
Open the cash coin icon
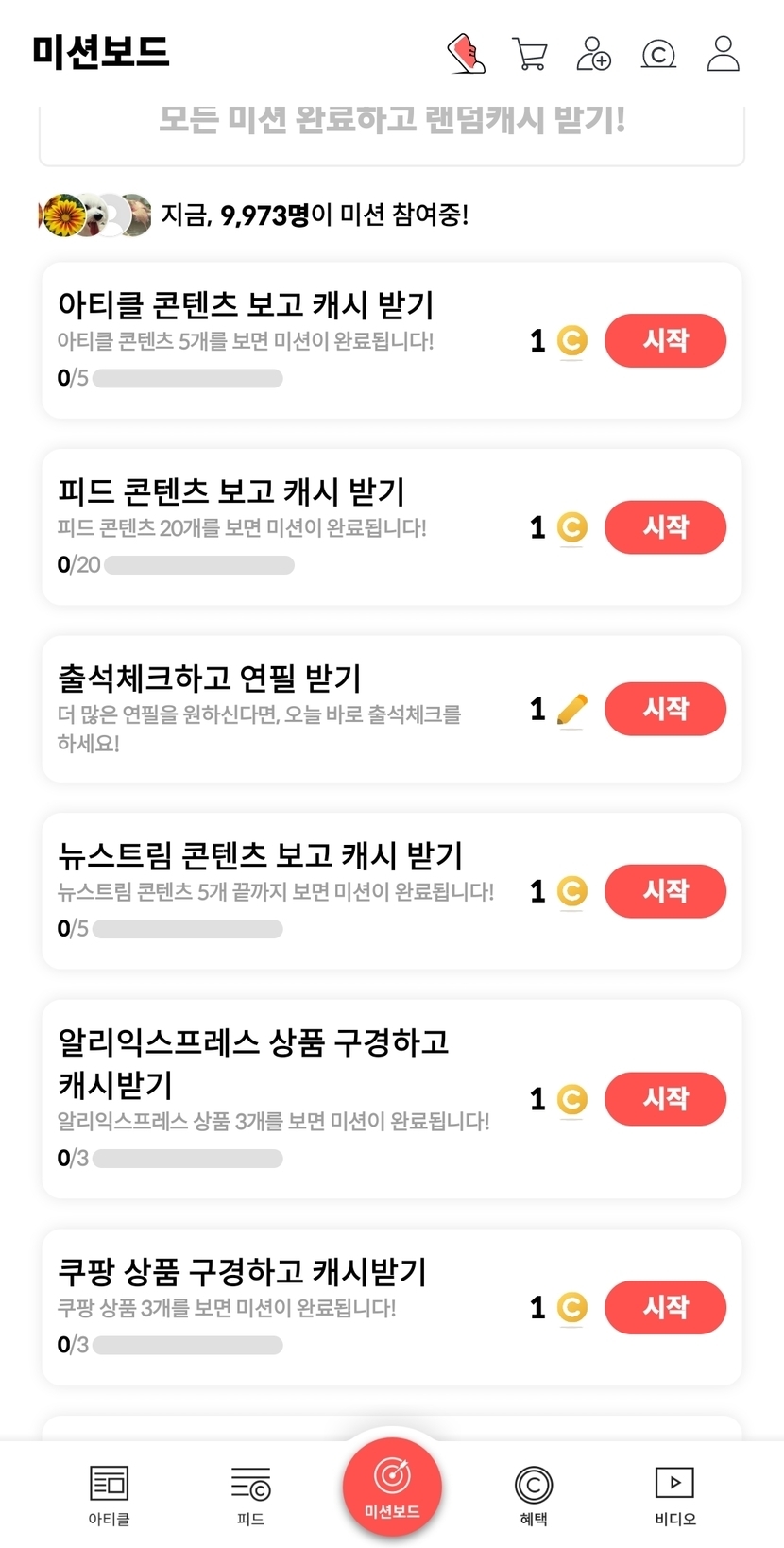658,54
